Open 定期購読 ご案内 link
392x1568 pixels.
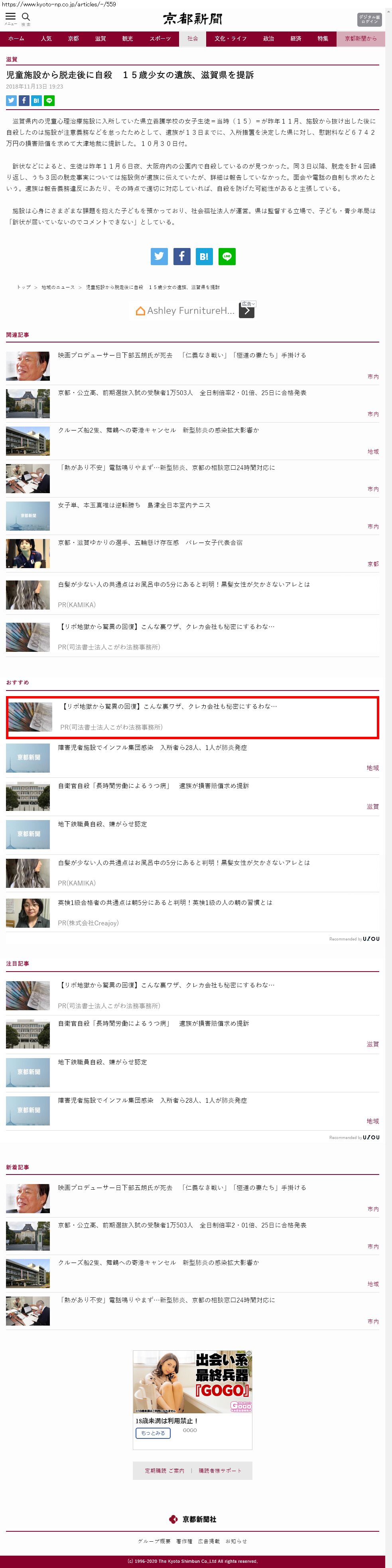click(164, 1471)
